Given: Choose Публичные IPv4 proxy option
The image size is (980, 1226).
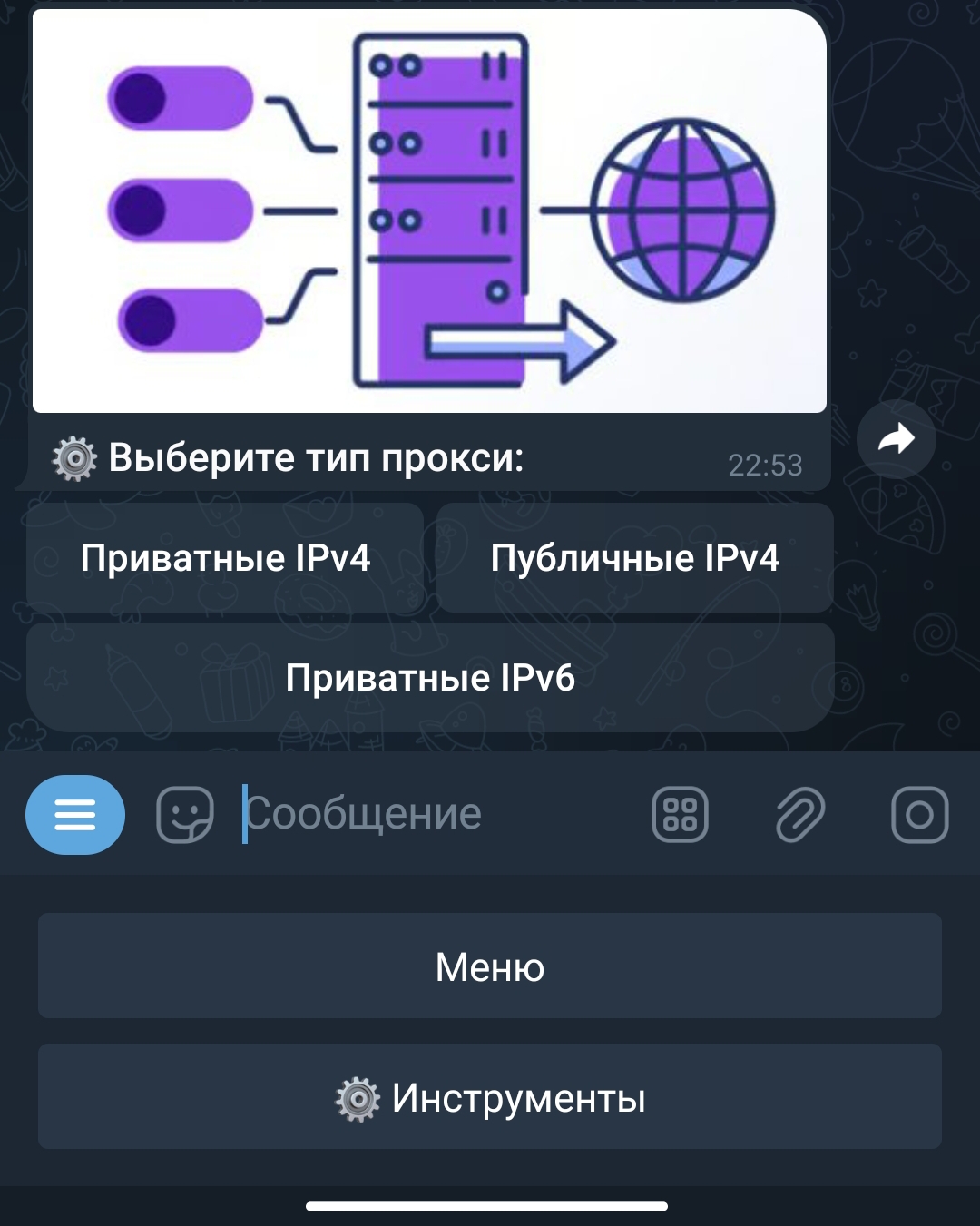Looking at the screenshot, I should click(x=634, y=558).
